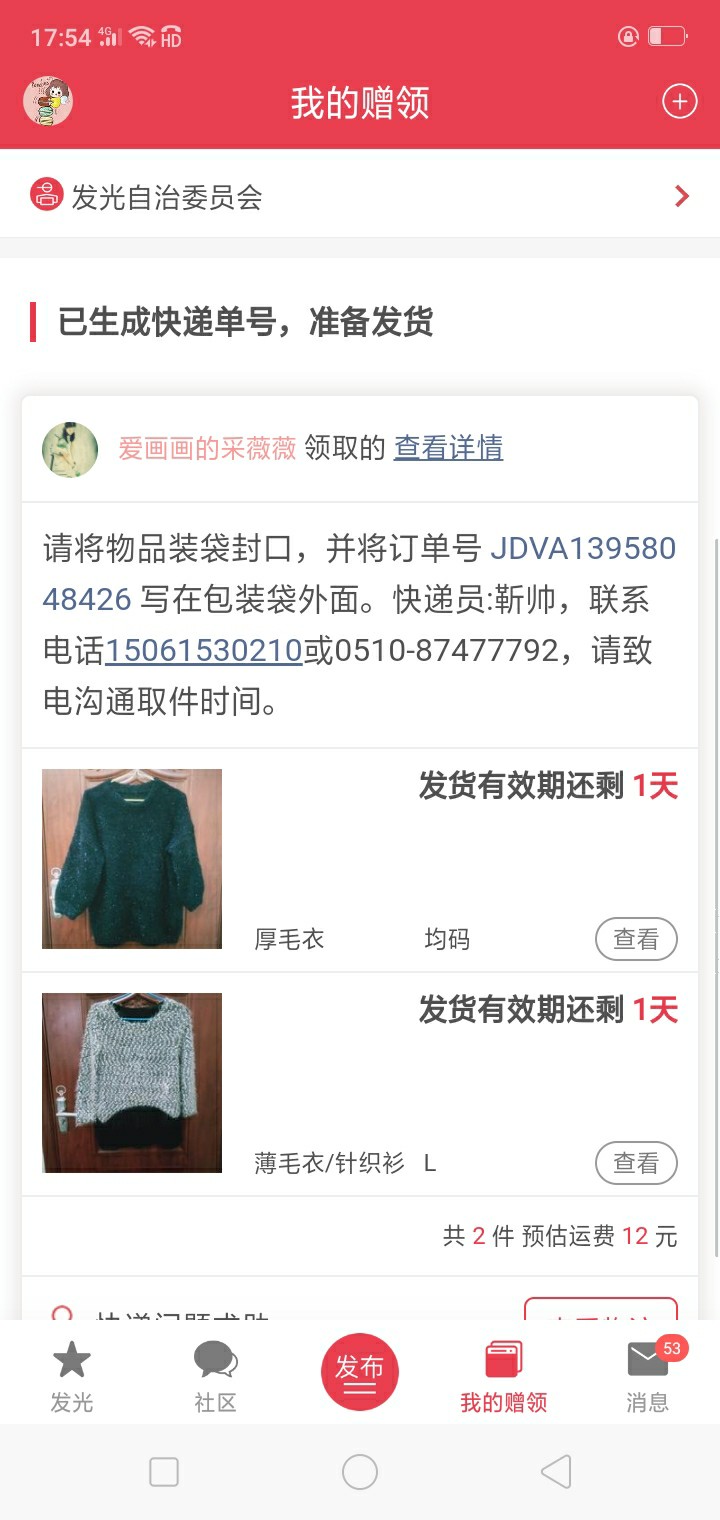Open the 薄毛衣/针织衫 product photo
Screen dimensions: 720x1520
pos(132,1082)
